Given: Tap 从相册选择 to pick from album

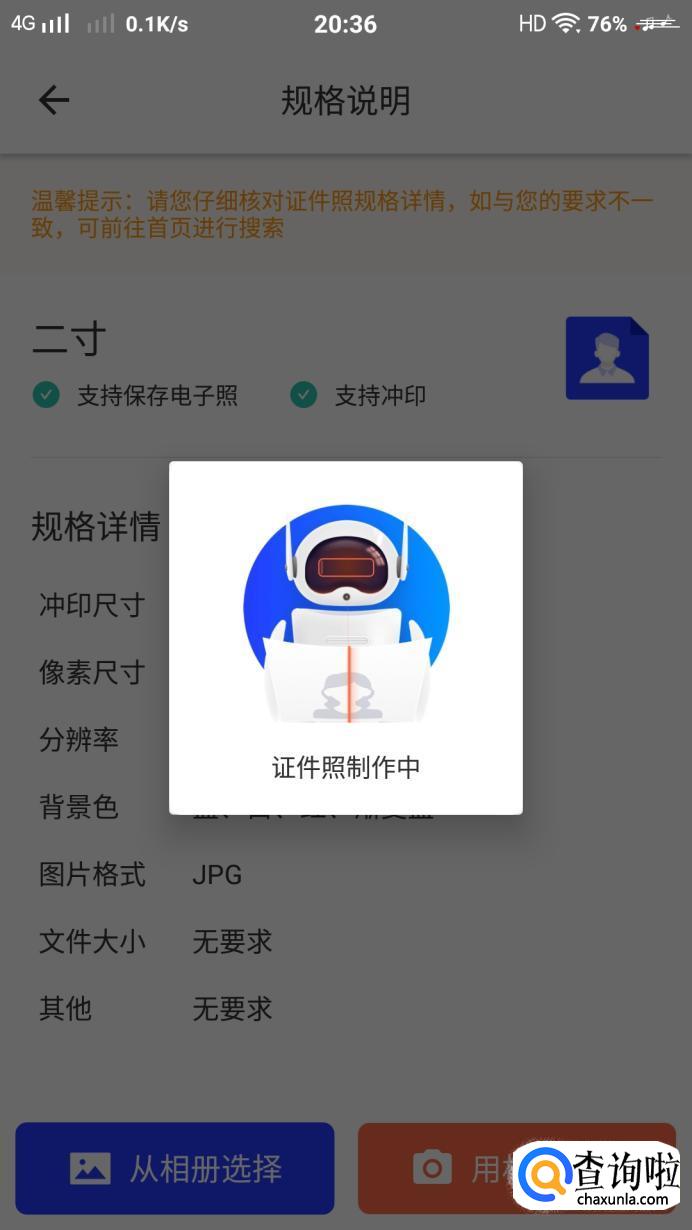Looking at the screenshot, I should pyautogui.click(x=175, y=1168).
